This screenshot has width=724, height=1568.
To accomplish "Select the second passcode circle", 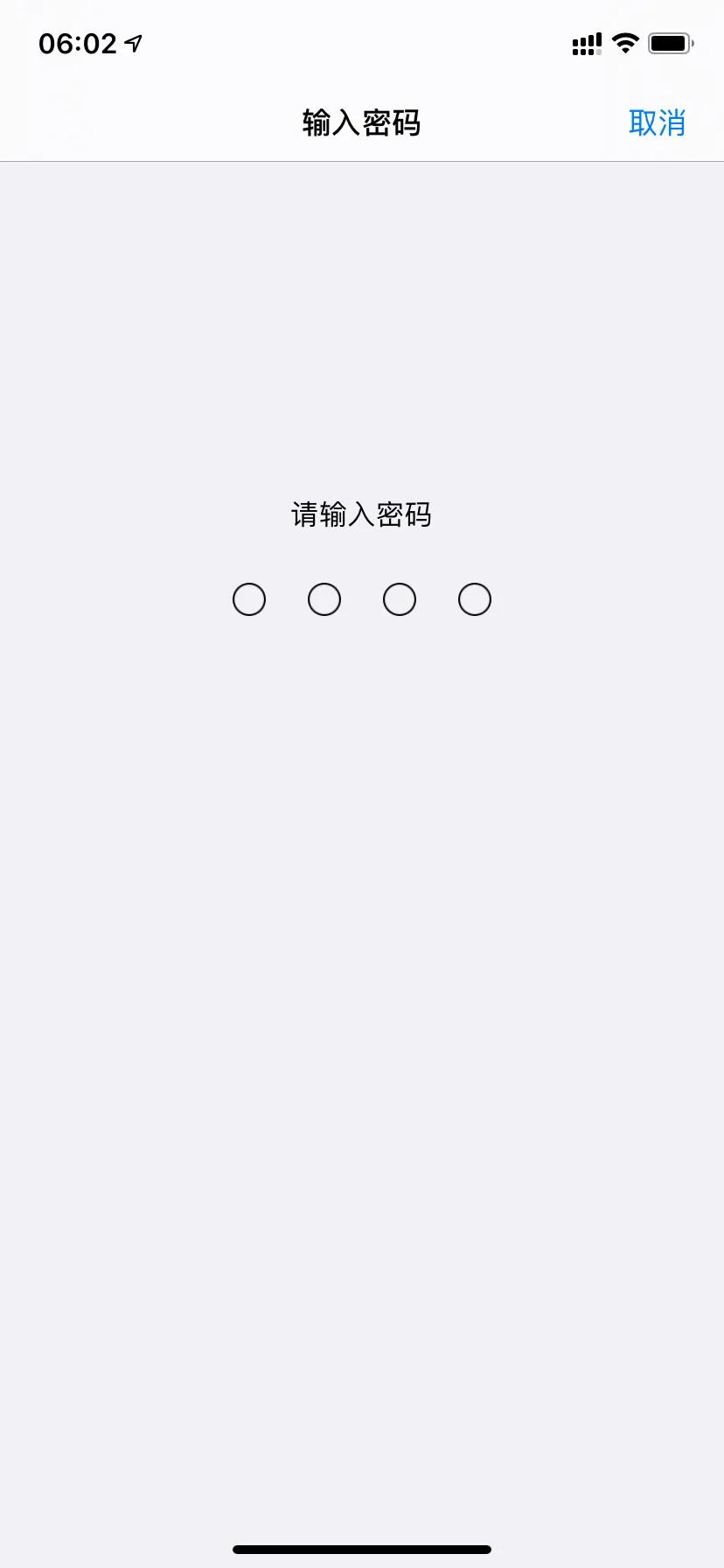I will click(324, 599).
